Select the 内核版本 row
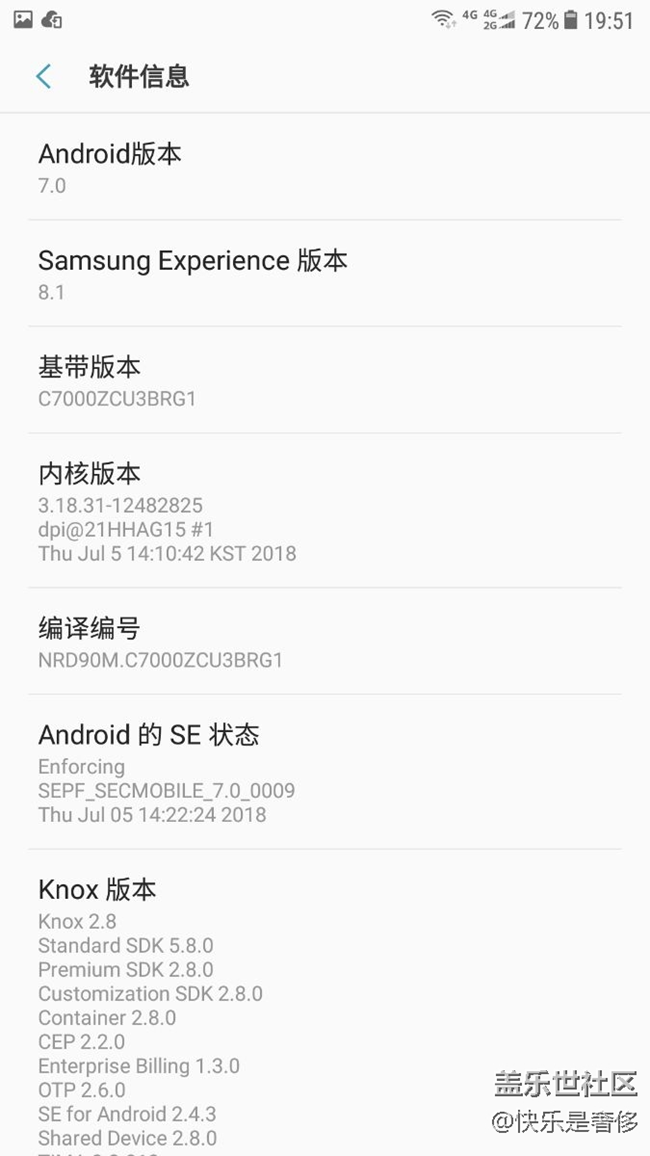This screenshot has width=650, height=1156. [325, 511]
